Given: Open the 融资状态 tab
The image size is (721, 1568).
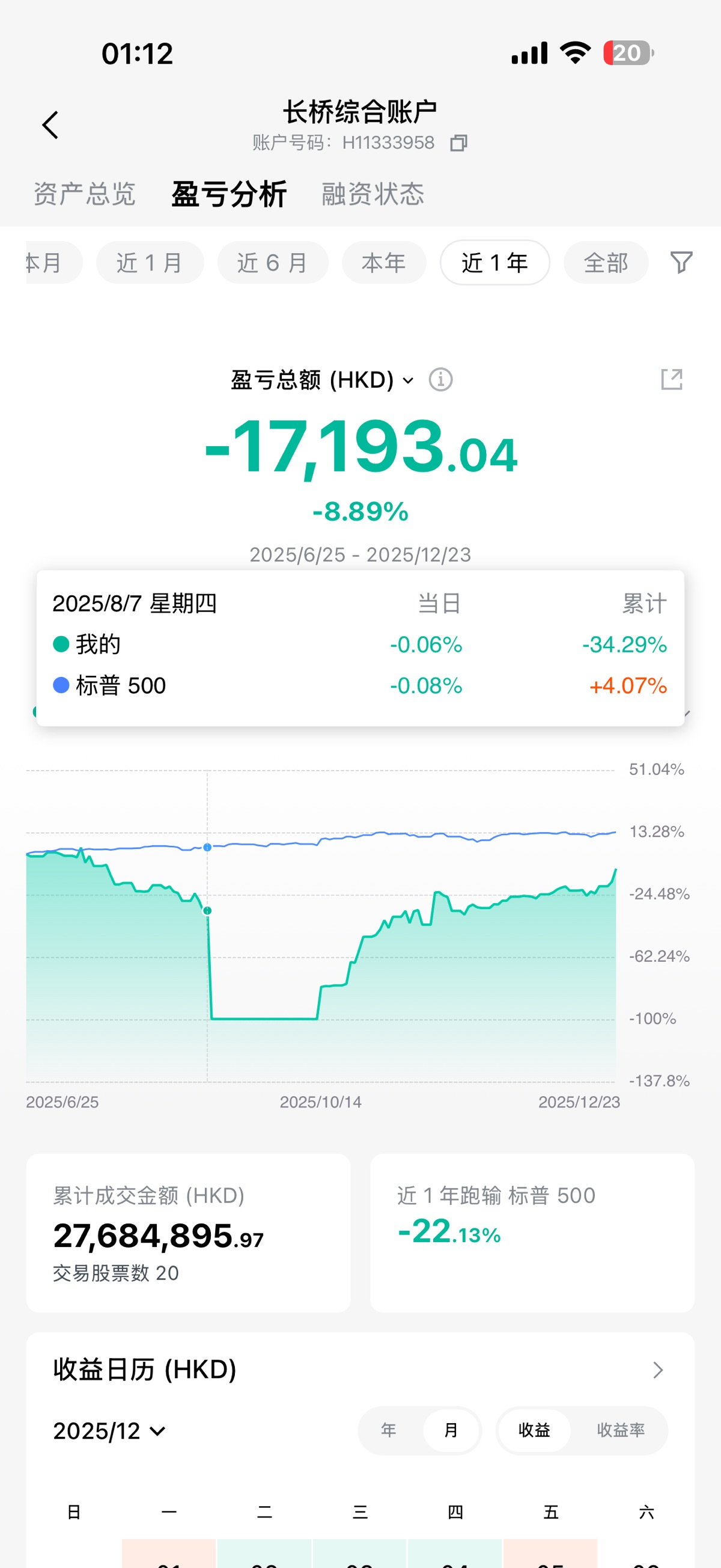Looking at the screenshot, I should 373,194.
